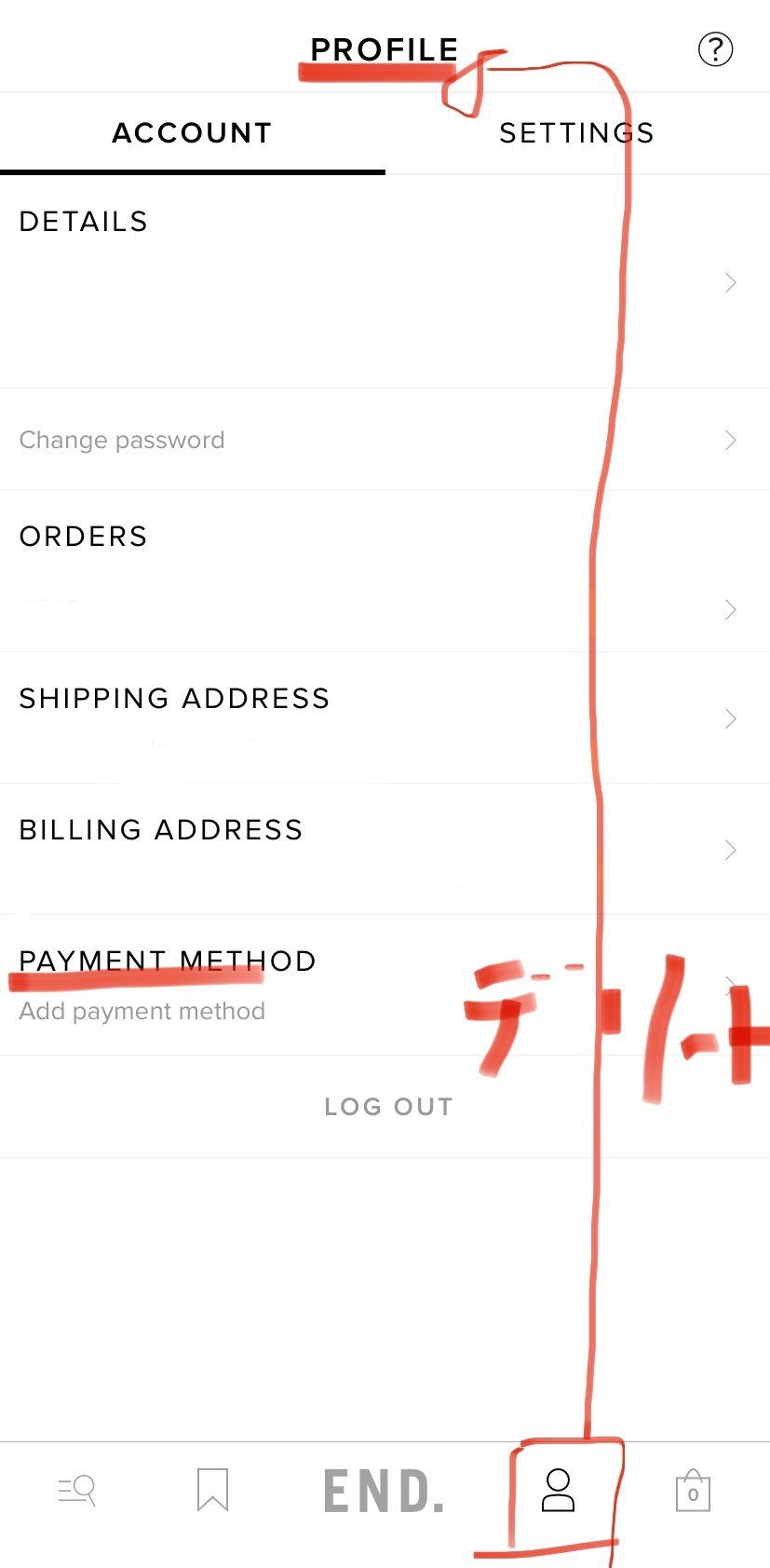Switch to the Settings tab
This screenshot has width=770, height=1568.
pyautogui.click(x=577, y=133)
